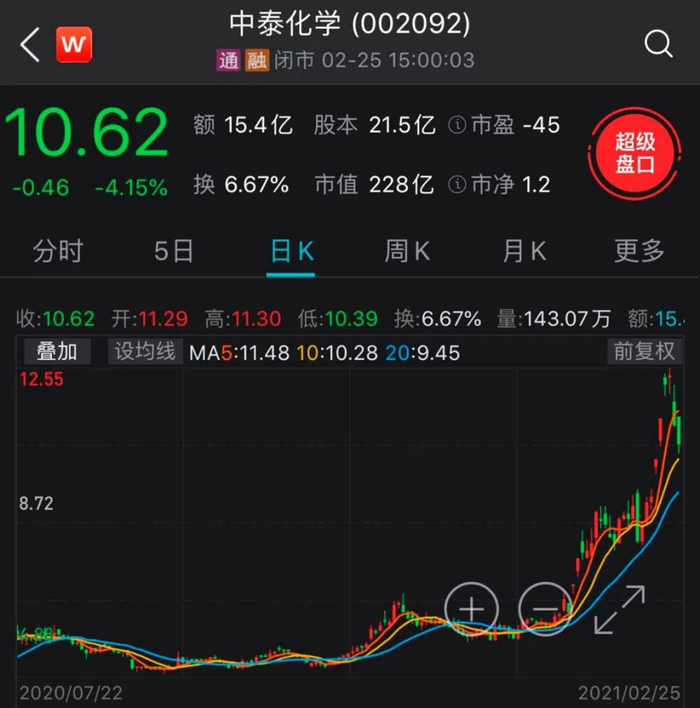700x708 pixels.
Task: Switch to the 5日 tab
Action: pos(174,251)
